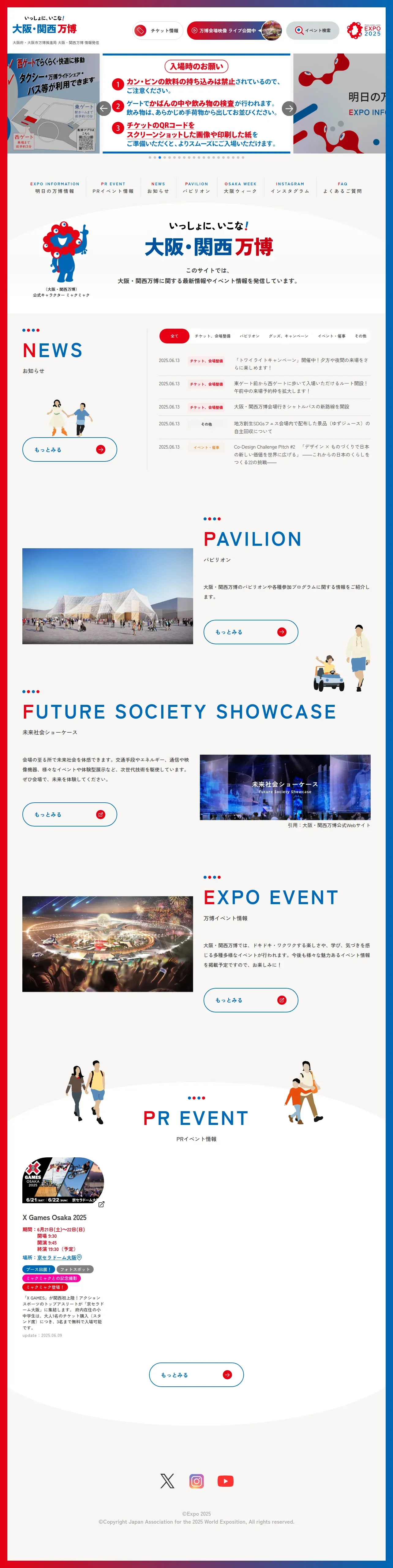The height and width of the screenshot is (1568, 393).
Task: Open よくあるご質問 FAQ link
Action: pos(342,187)
